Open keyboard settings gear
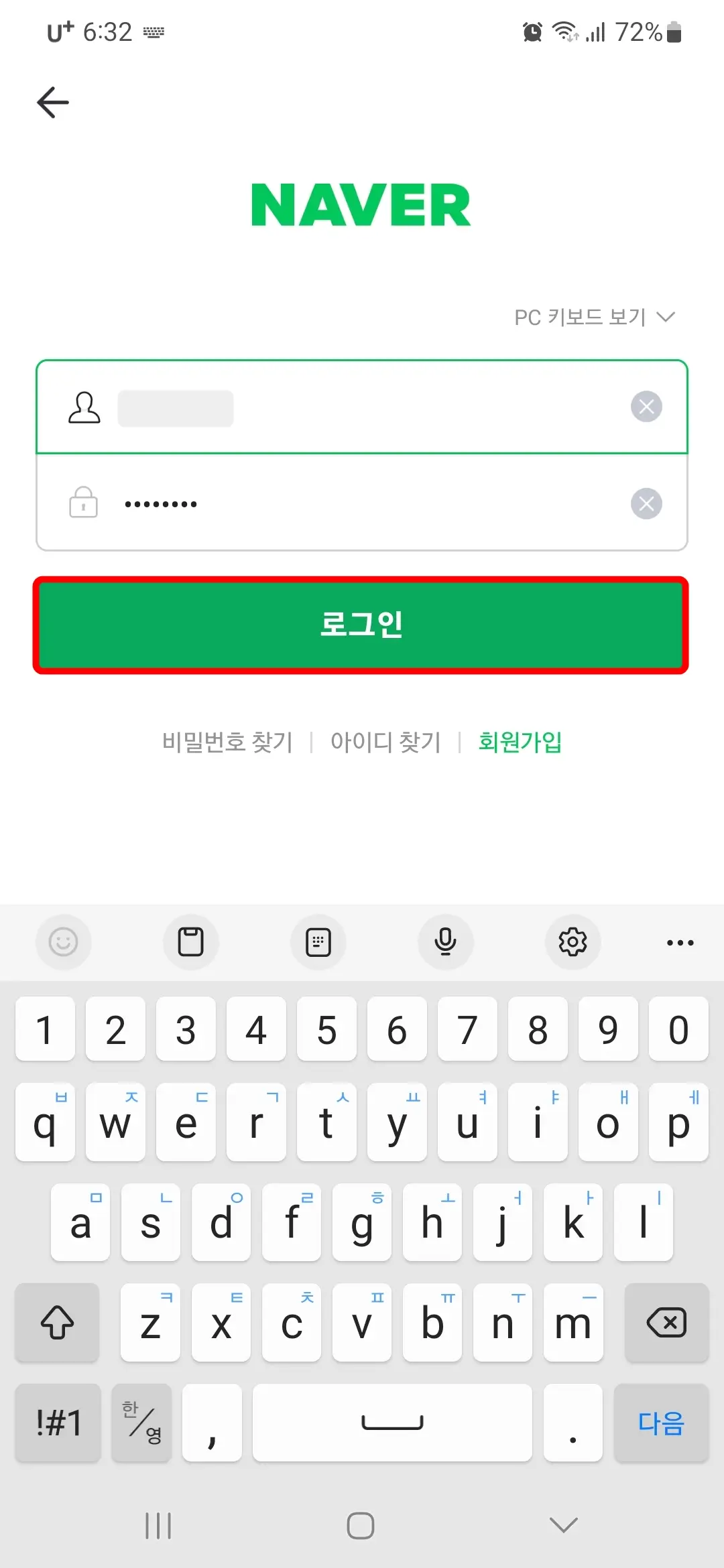 [572, 942]
